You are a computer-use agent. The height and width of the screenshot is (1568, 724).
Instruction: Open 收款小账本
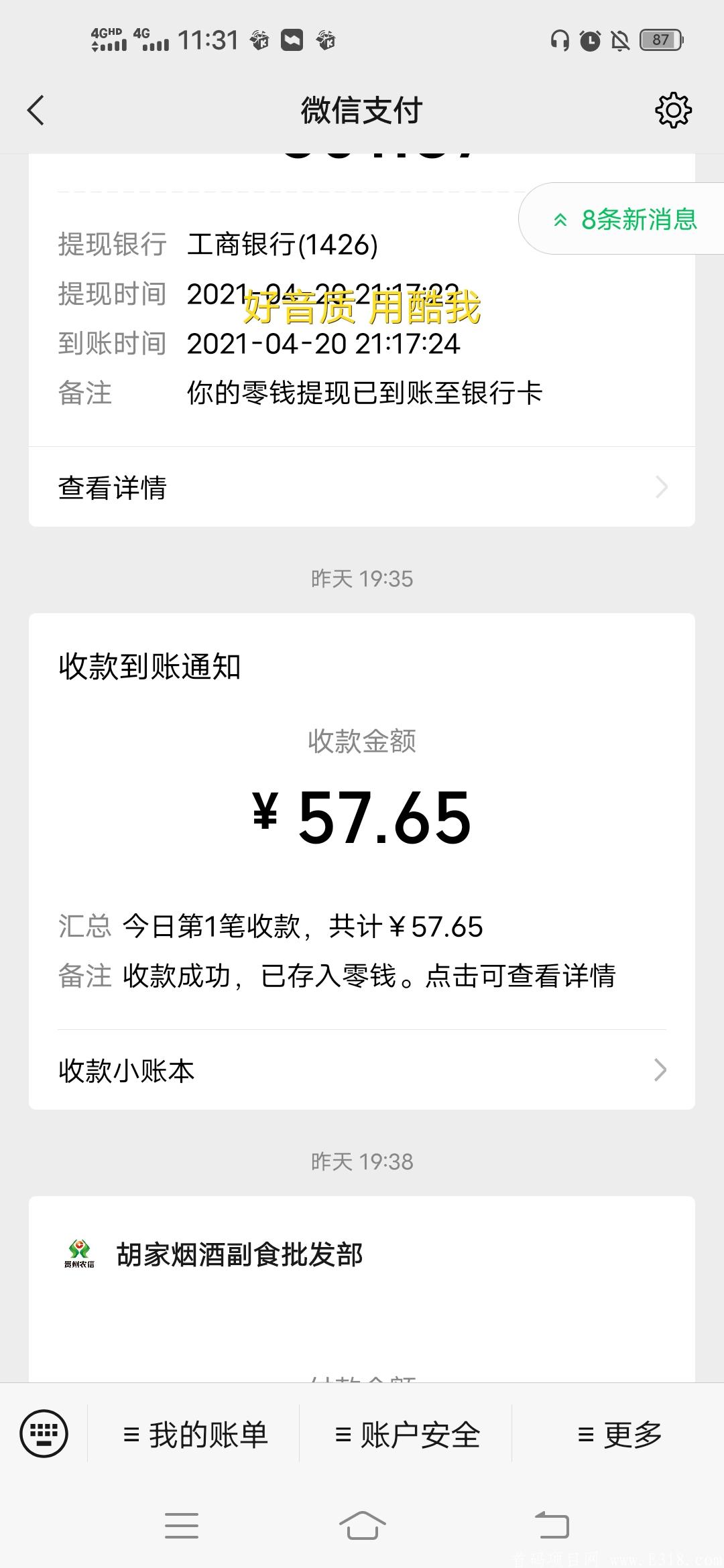click(x=362, y=1070)
